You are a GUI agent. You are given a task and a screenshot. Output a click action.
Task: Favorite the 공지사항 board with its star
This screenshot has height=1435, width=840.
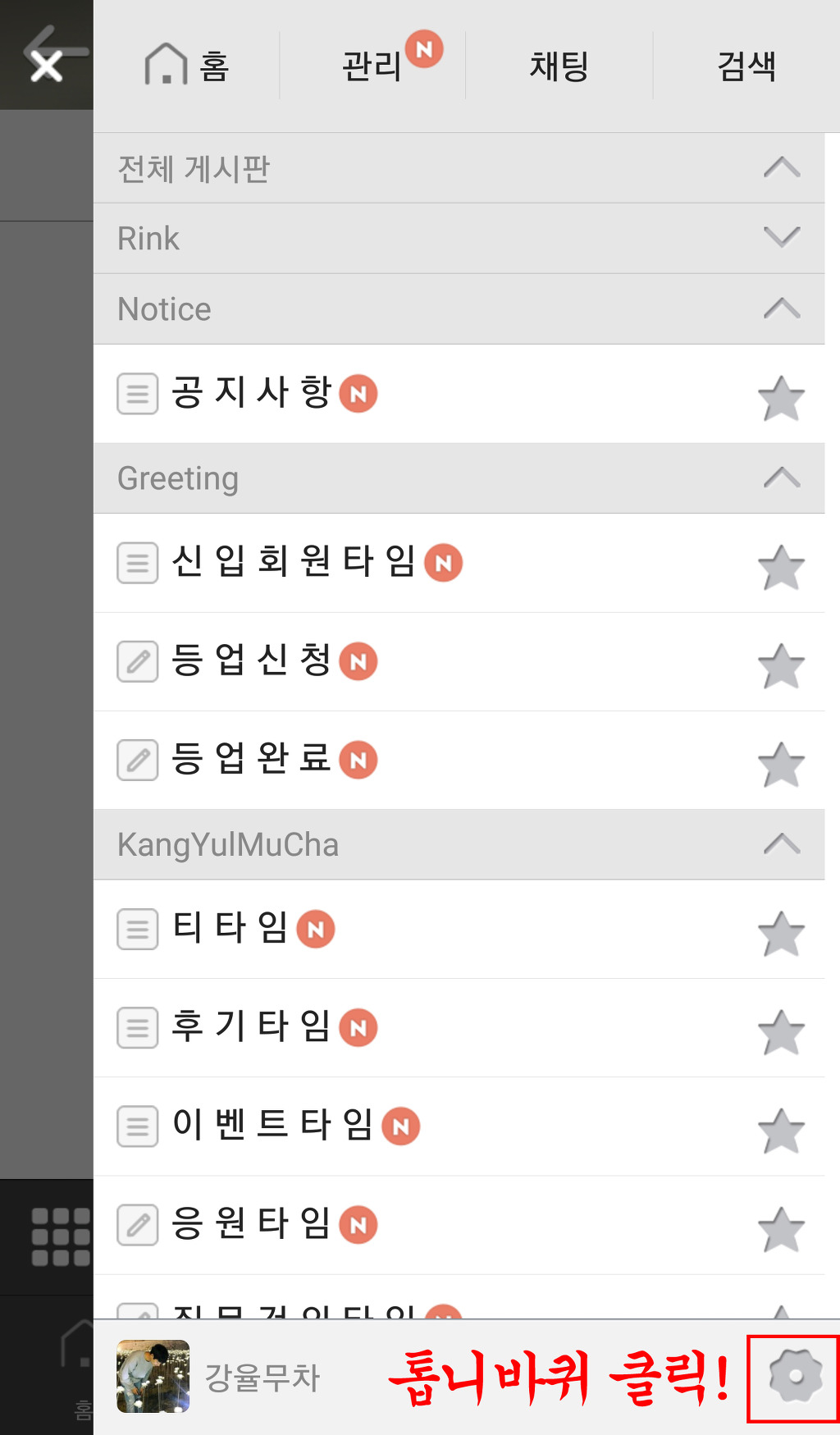[x=782, y=398]
